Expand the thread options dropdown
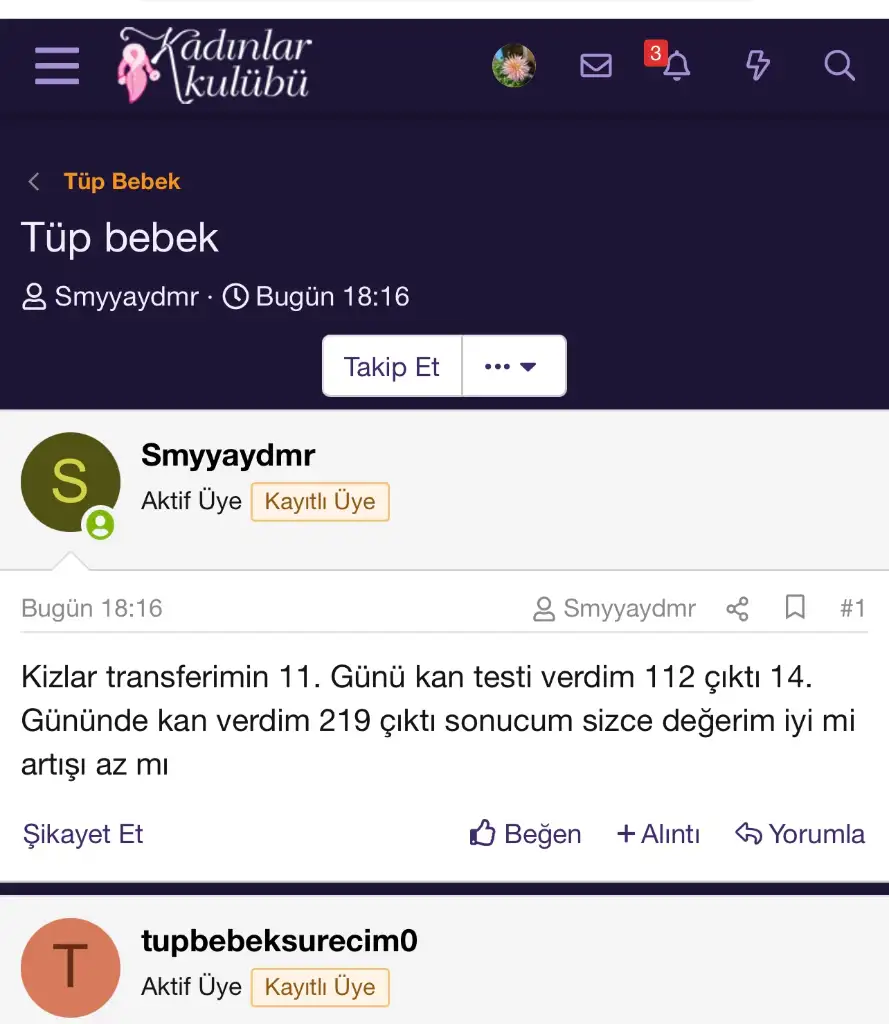Image resolution: width=889 pixels, height=1024 pixels. [513, 366]
